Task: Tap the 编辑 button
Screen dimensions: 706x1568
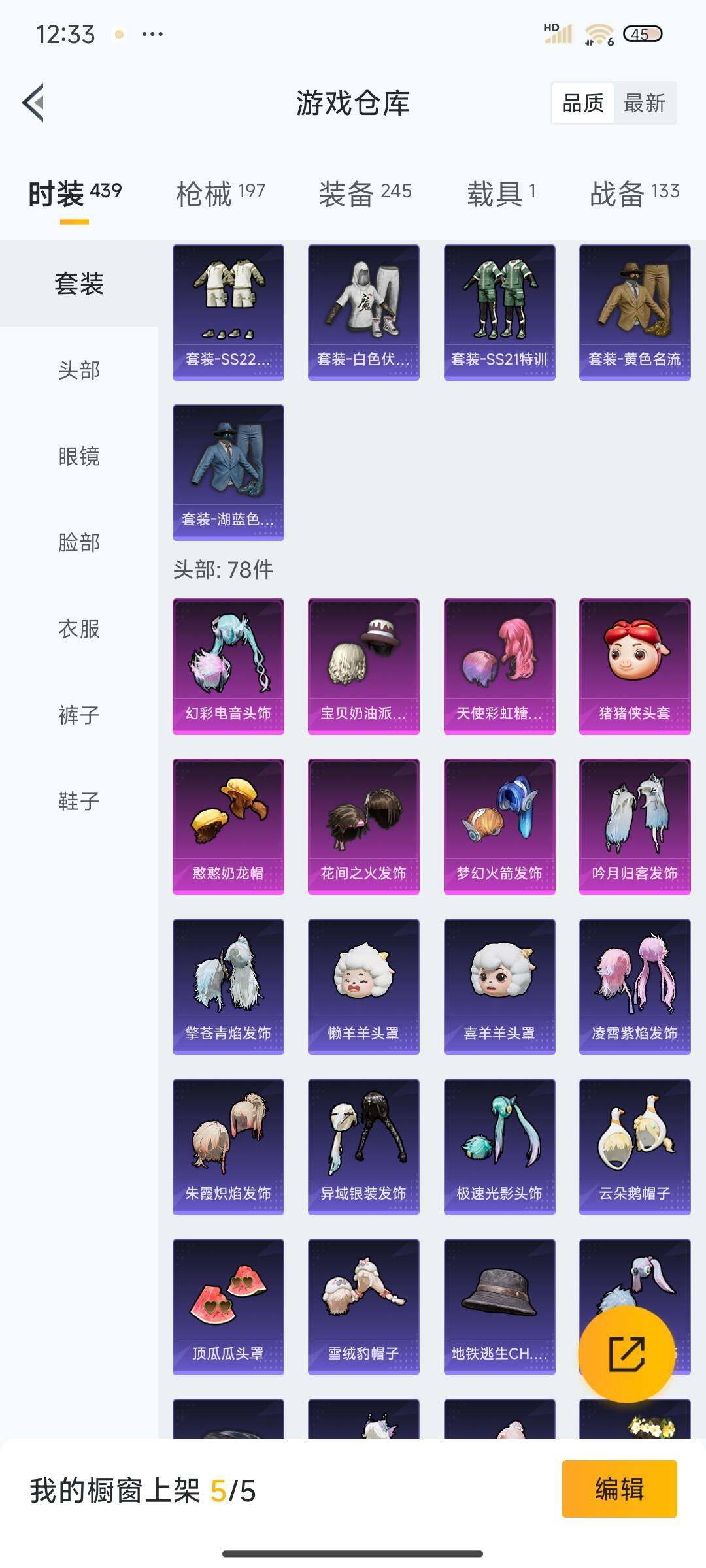Action: point(619,1489)
